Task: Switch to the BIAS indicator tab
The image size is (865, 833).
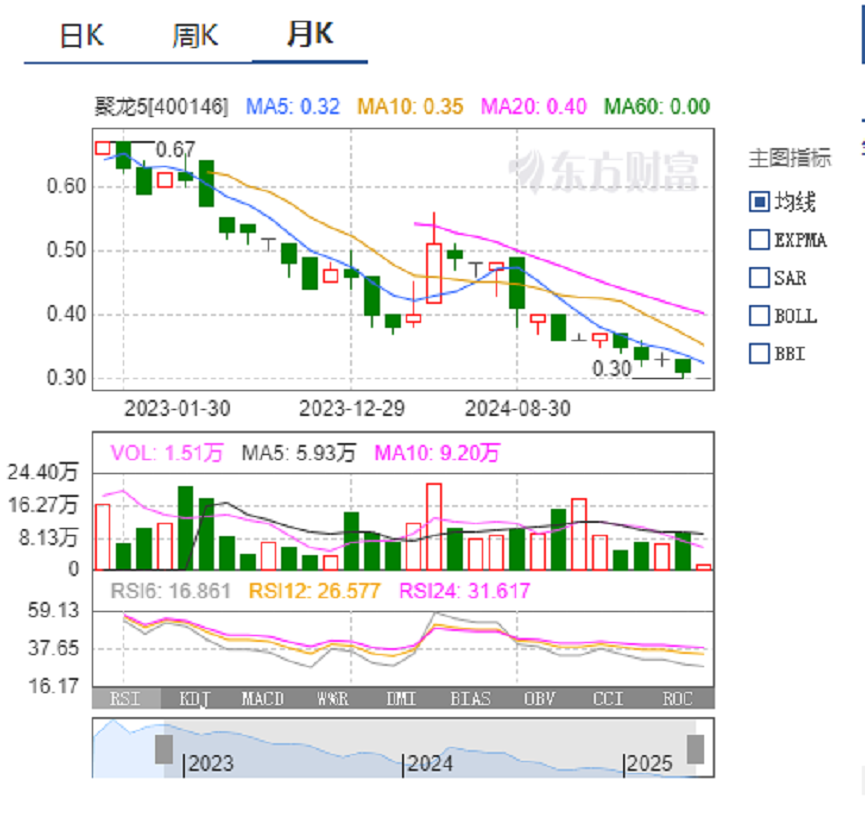Action: 471,698
